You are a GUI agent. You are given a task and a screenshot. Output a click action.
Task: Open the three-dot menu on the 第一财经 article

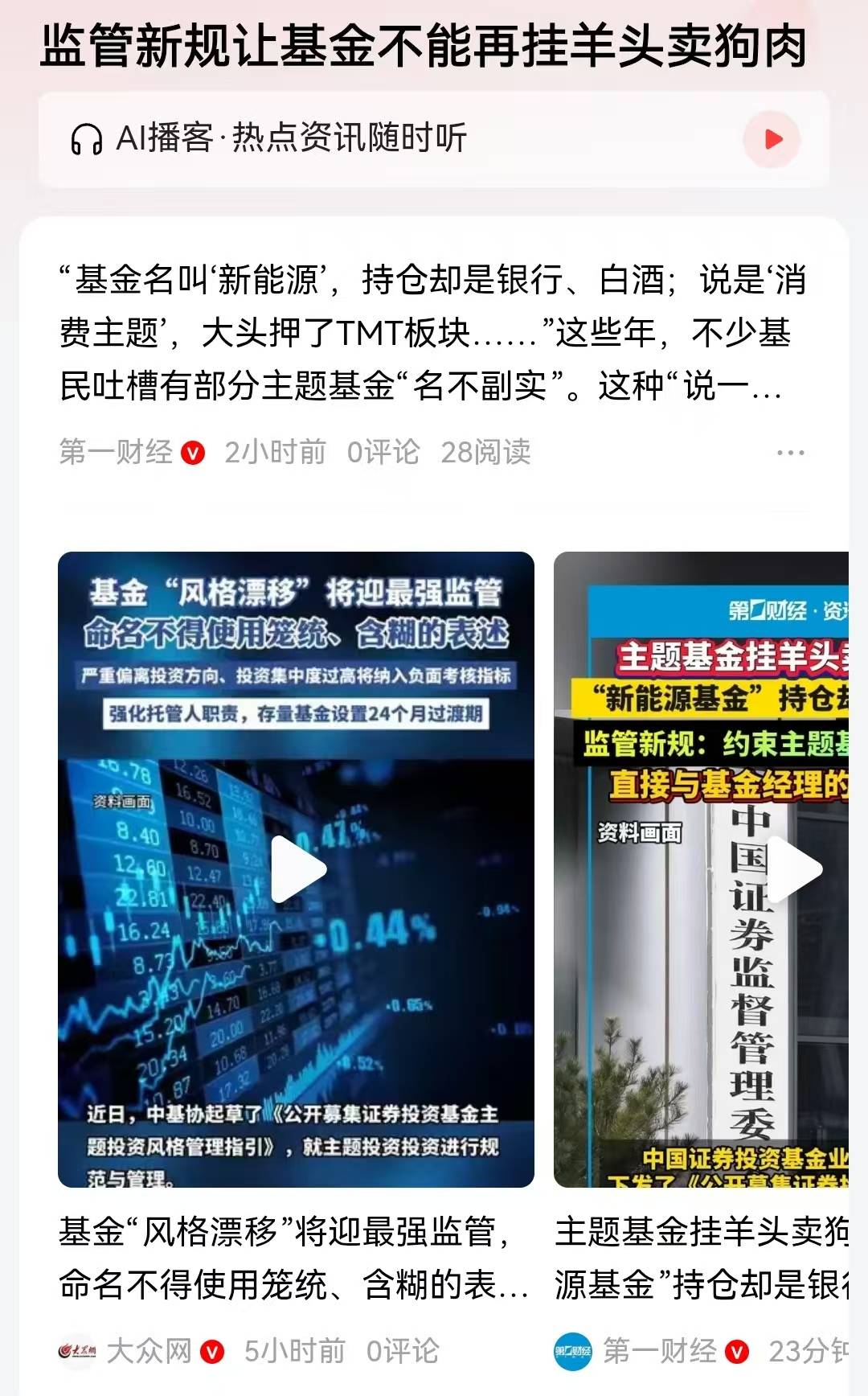point(790,453)
